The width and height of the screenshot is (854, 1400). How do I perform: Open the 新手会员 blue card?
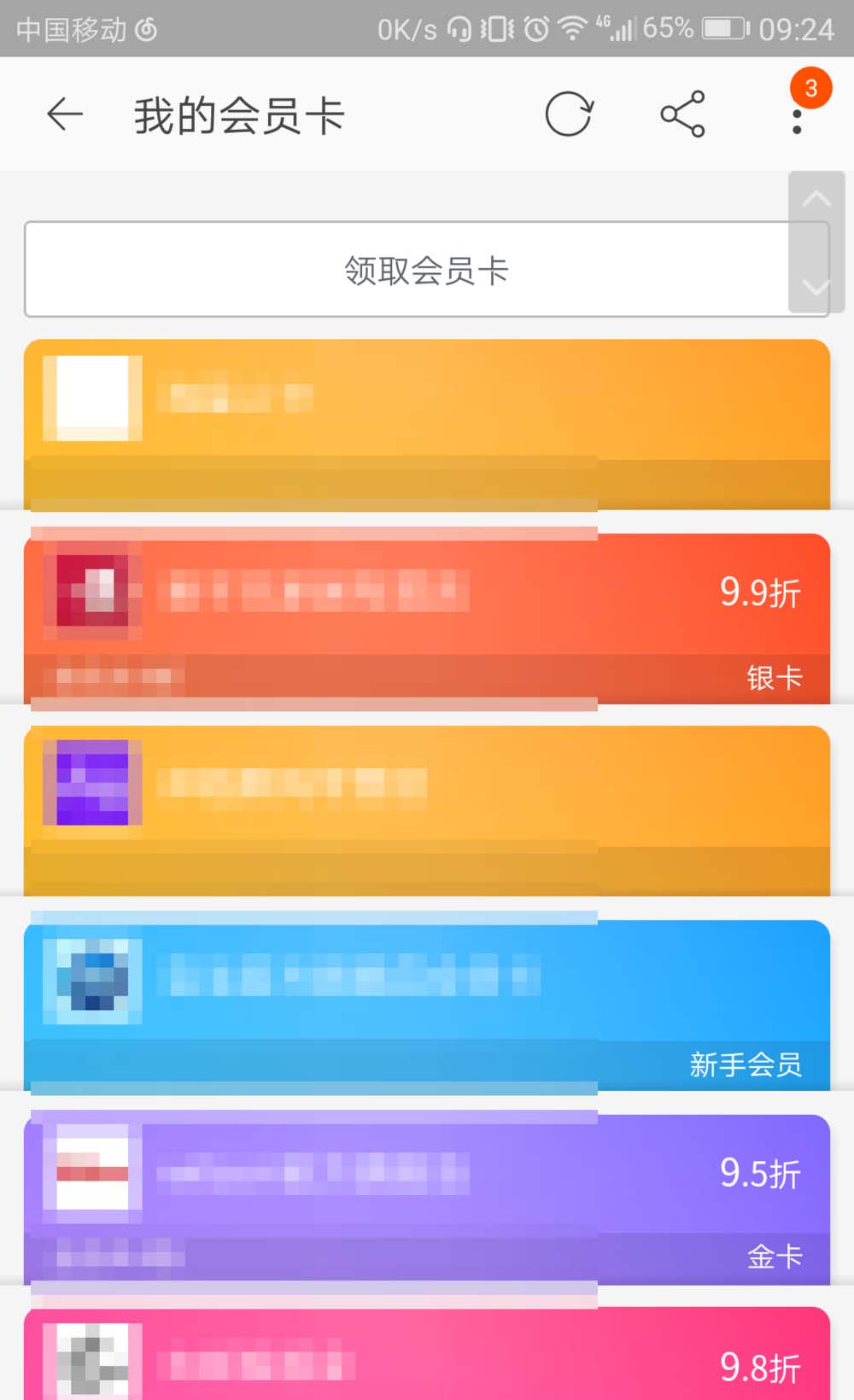[x=427, y=1004]
